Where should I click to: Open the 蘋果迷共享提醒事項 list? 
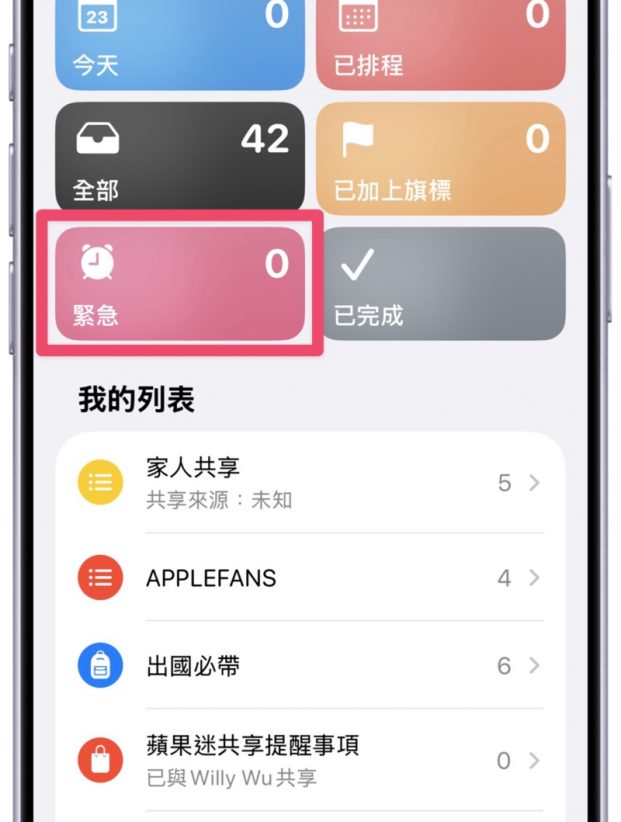click(310, 760)
